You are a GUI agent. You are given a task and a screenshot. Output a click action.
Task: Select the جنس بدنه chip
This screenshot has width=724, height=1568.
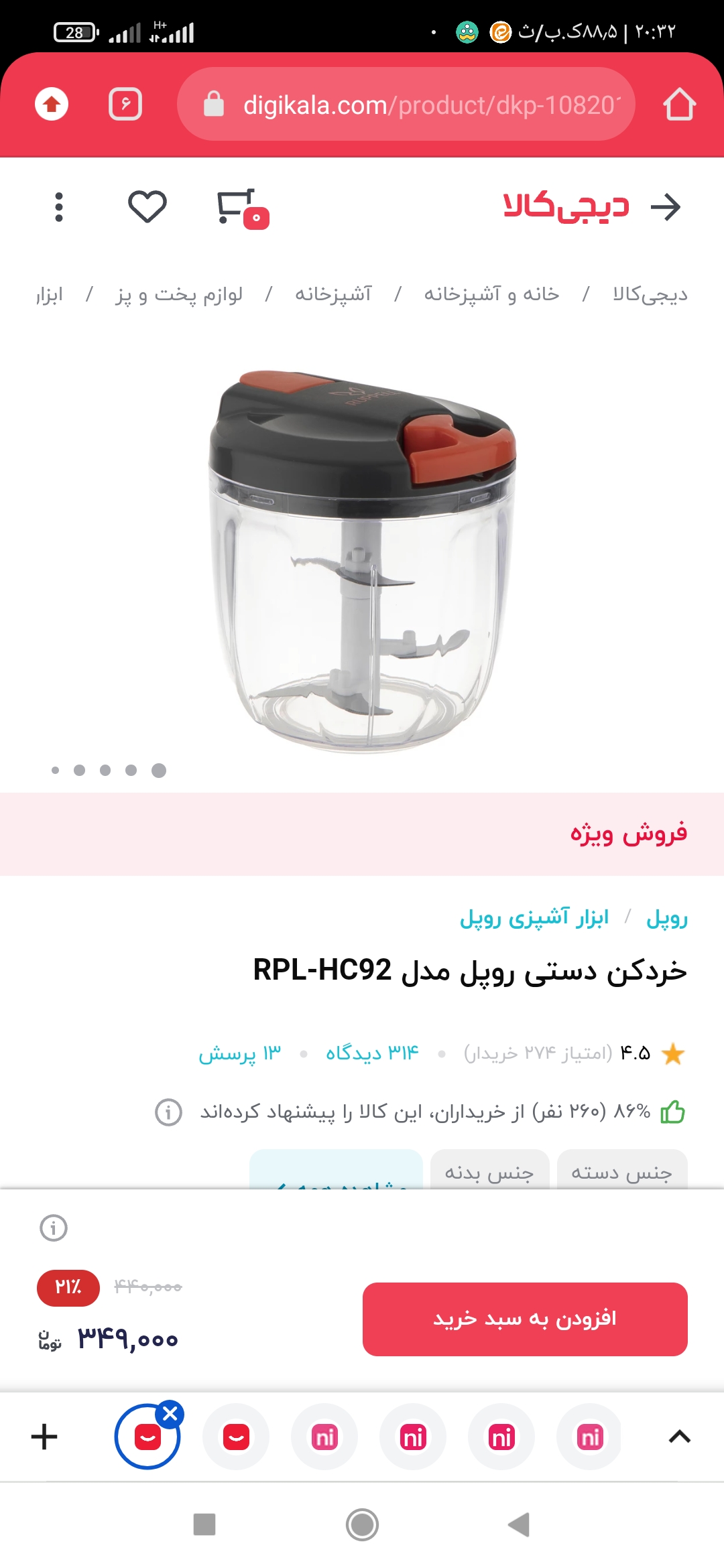pos(489,1172)
